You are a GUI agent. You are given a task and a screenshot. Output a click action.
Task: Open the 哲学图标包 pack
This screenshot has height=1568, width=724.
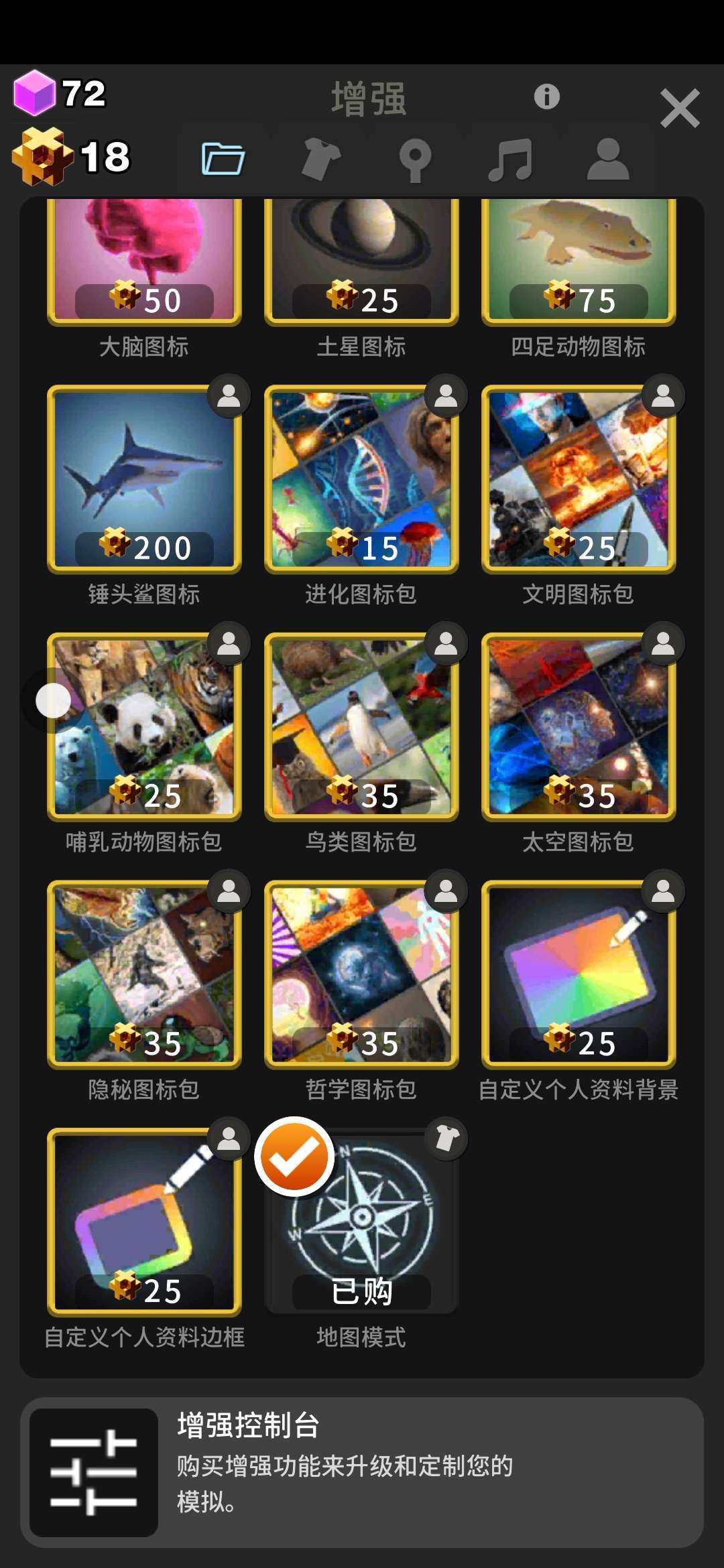[361, 975]
